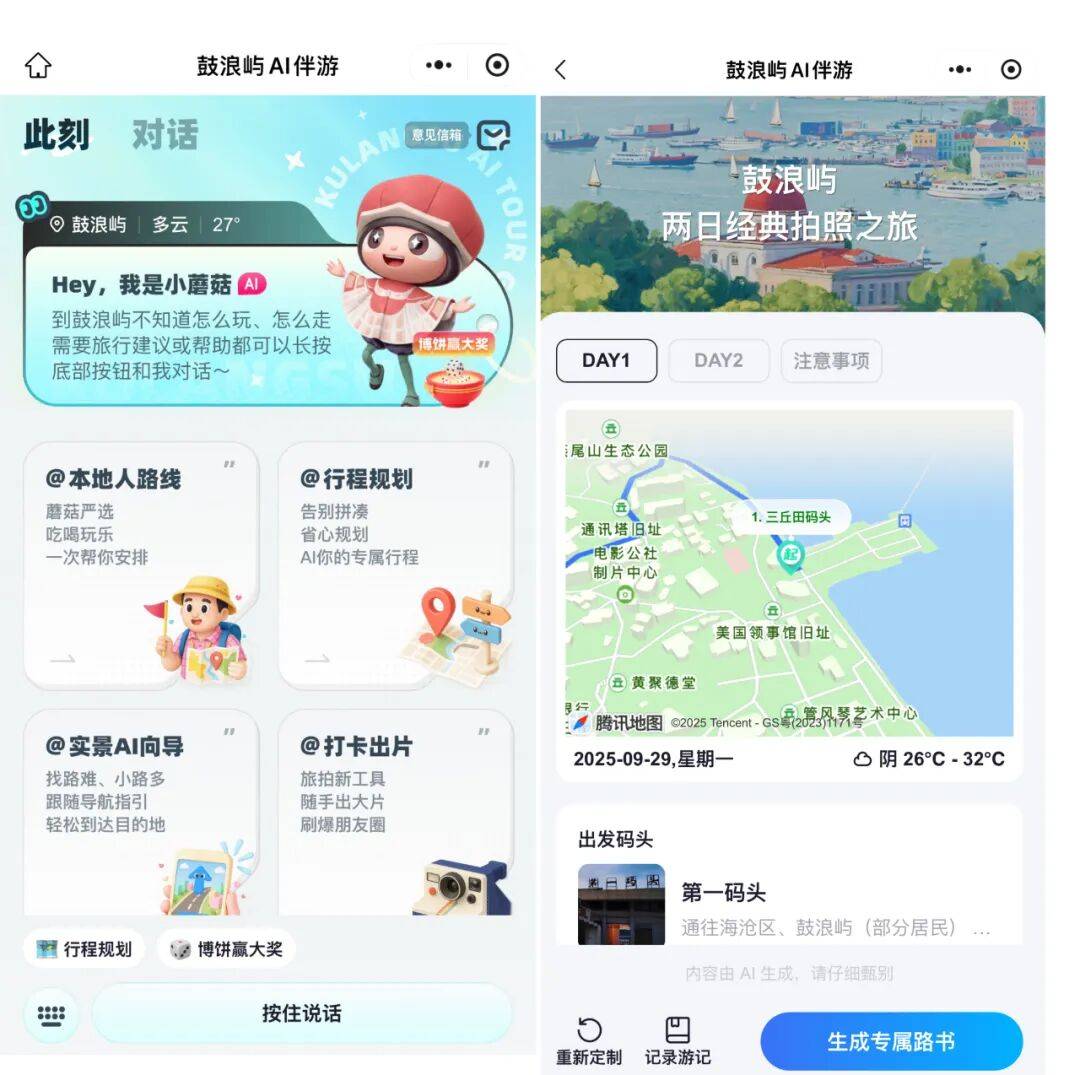Switch to the DAY2 tab
The image size is (1080, 1075).
click(718, 361)
